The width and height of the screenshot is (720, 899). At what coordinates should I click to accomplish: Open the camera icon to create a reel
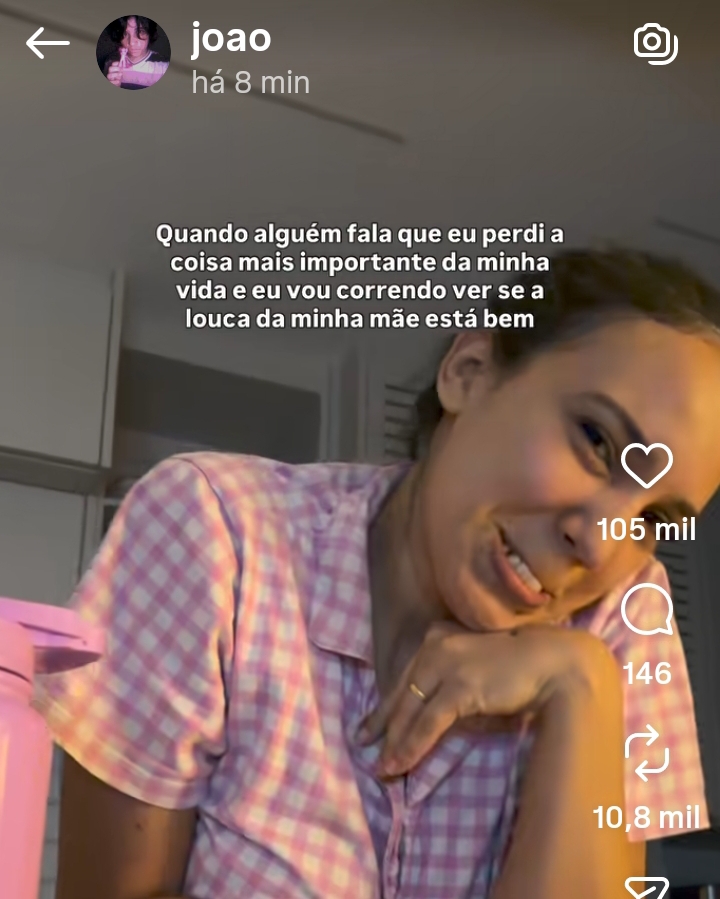(x=655, y=43)
